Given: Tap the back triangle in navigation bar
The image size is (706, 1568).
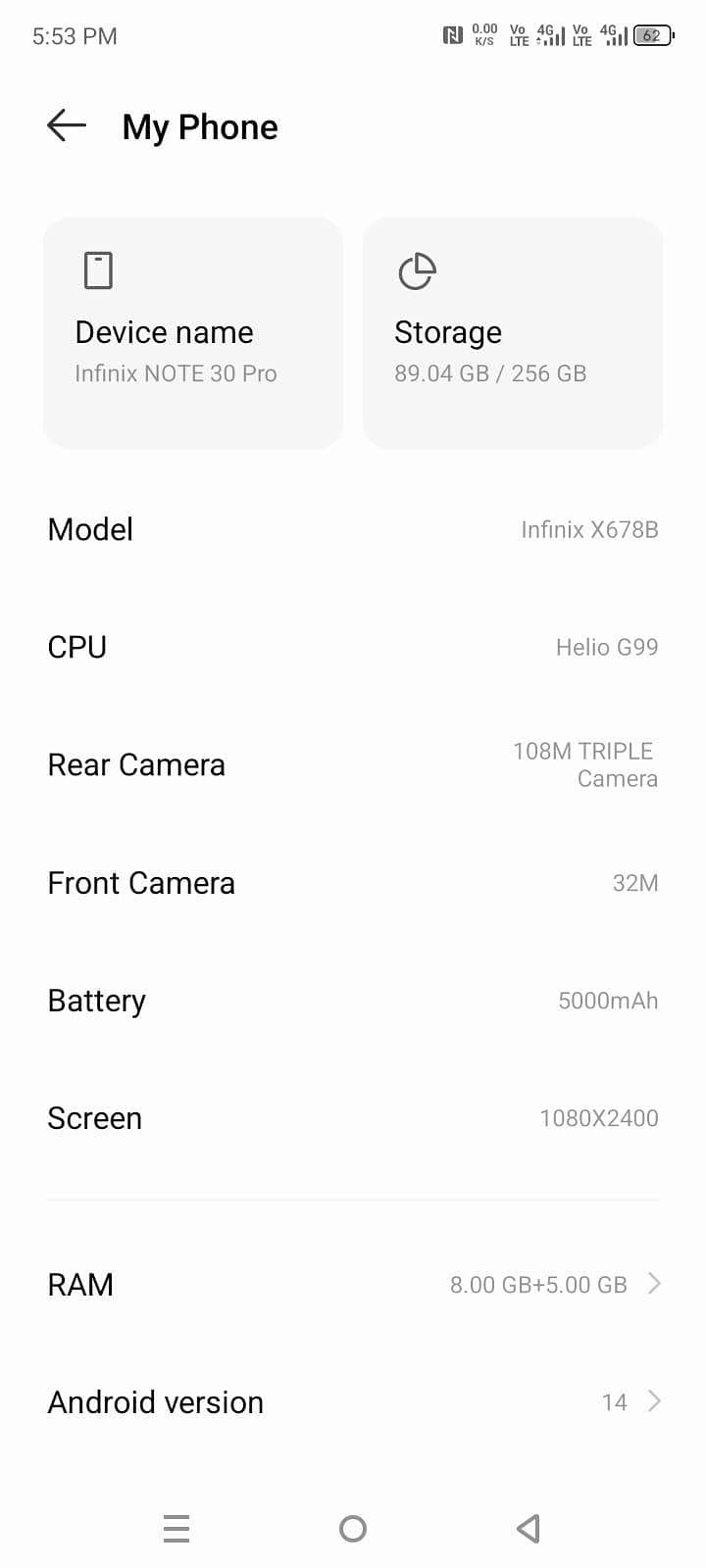Looking at the screenshot, I should click(x=527, y=1528).
